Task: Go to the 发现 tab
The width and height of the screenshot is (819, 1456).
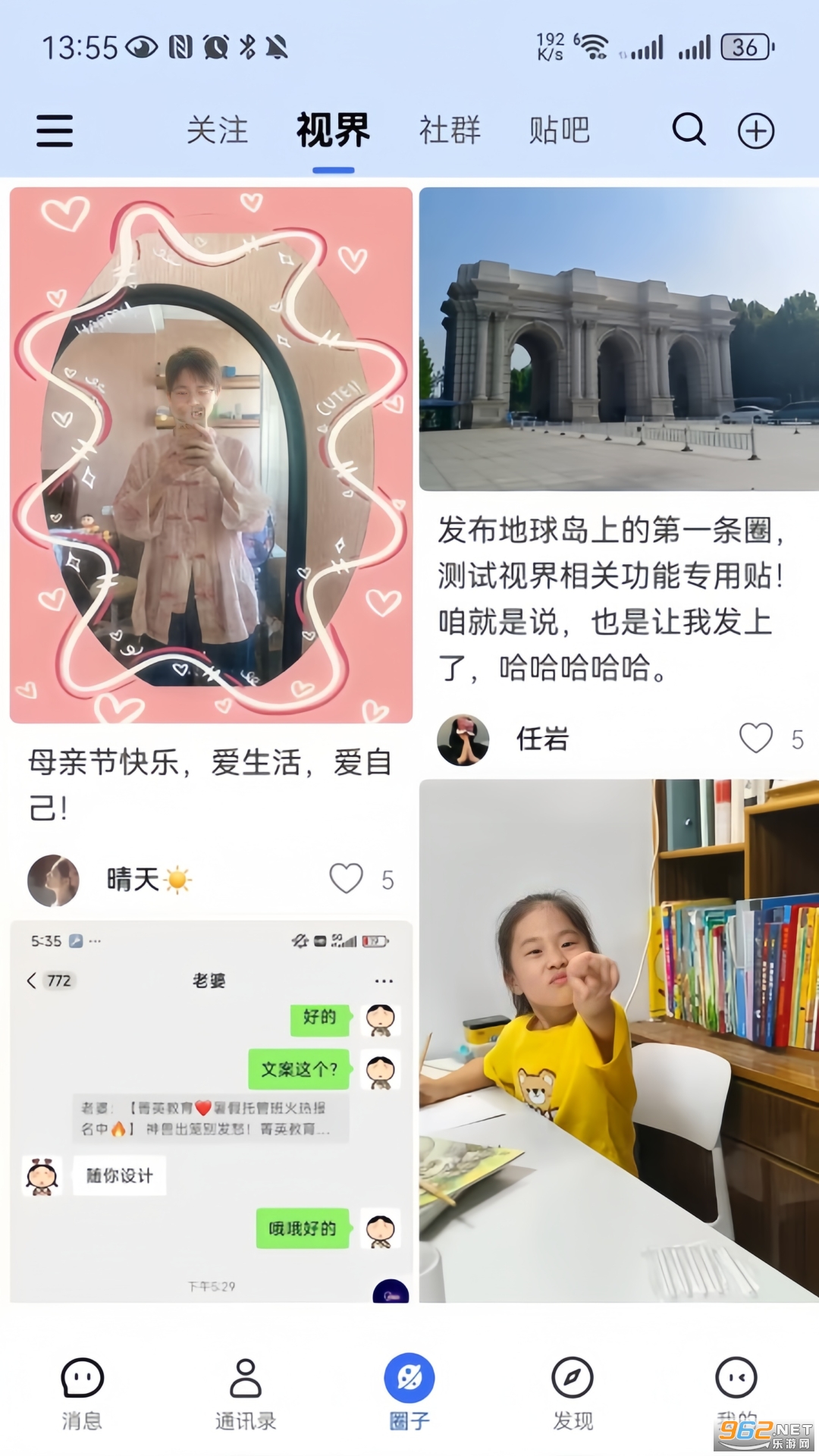Action: (573, 1392)
